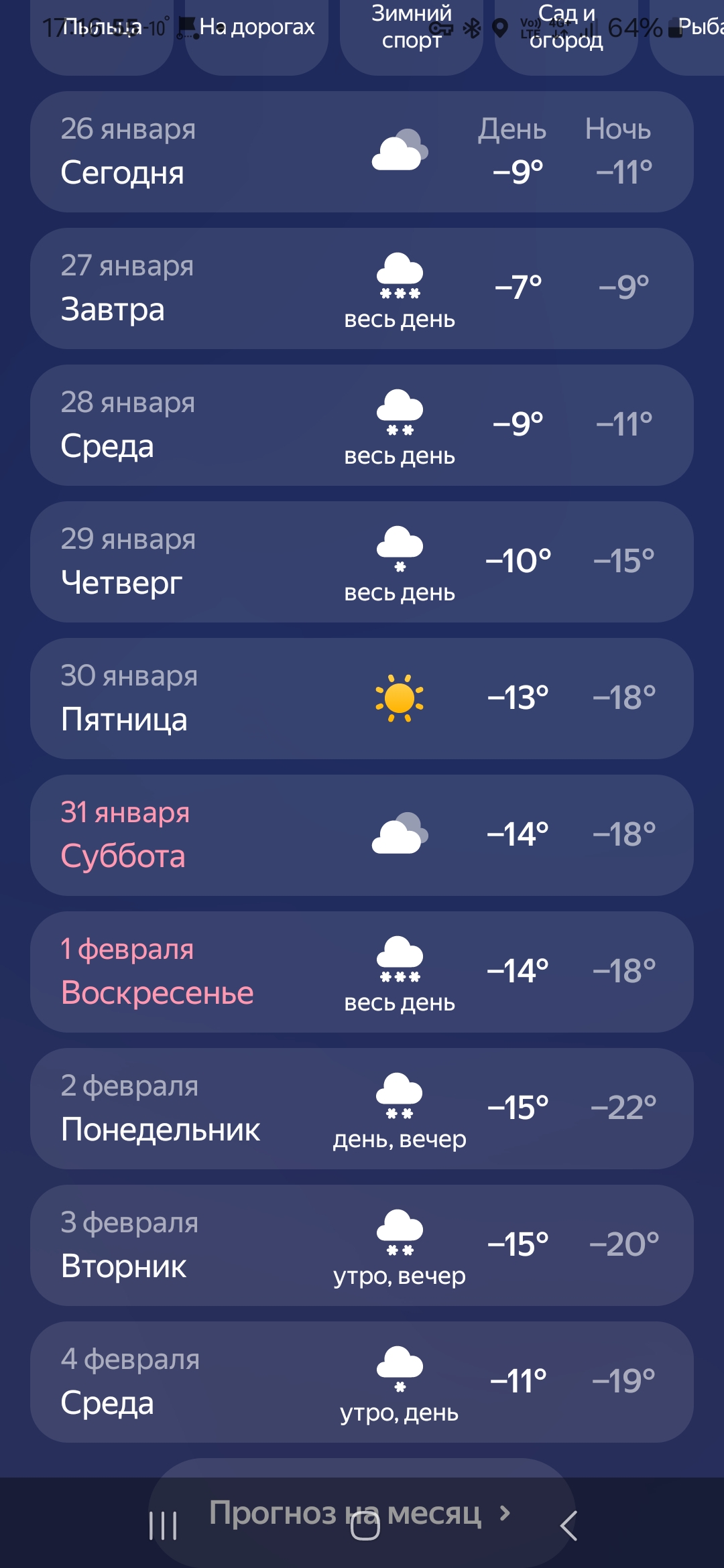View the Воскресенье 1 февраля forecast
724x1568 pixels.
pyautogui.click(x=362, y=972)
